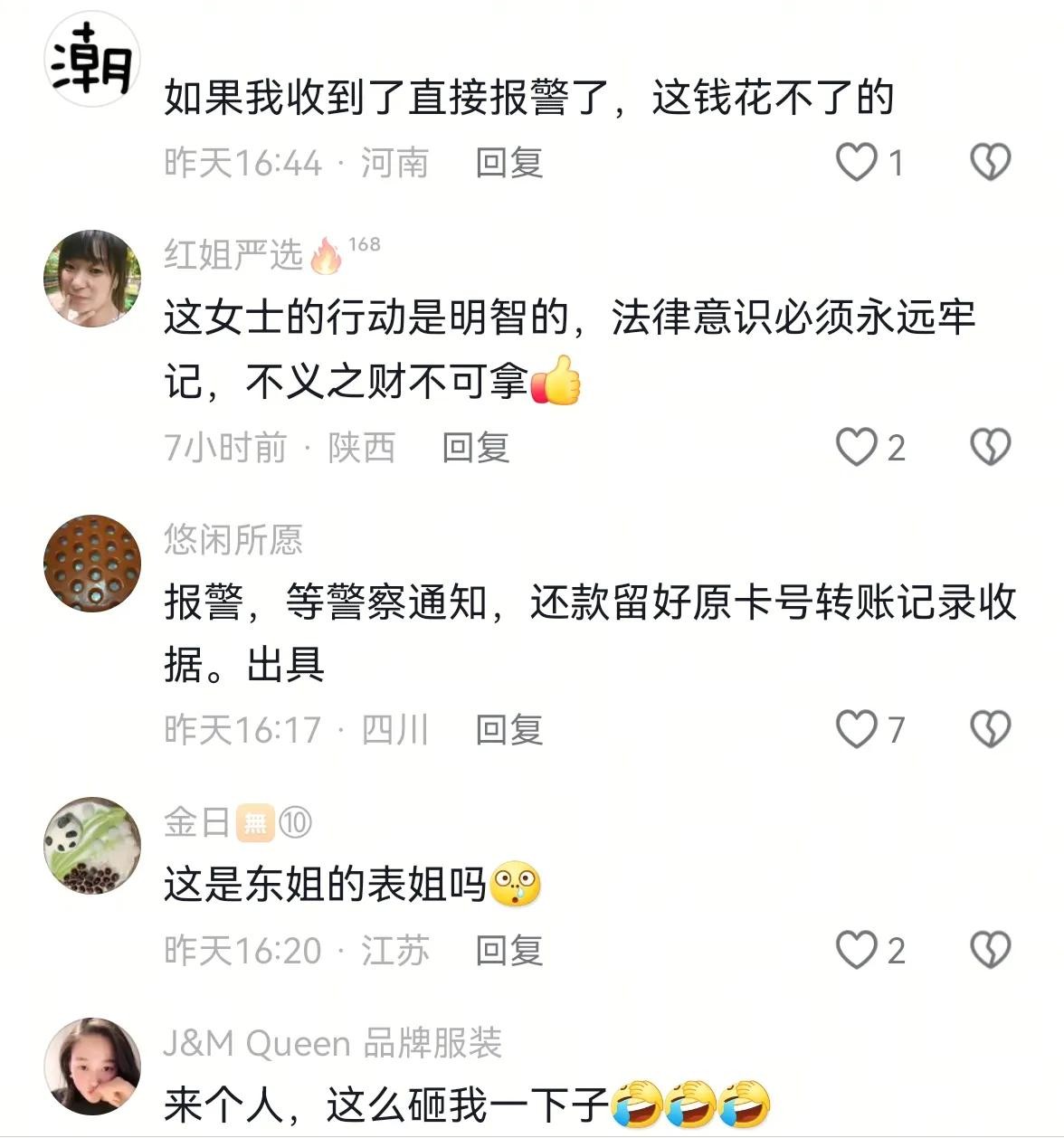View 悠闲所愿's avatar profile
Viewport: 1064px width, 1138px height.
(x=92, y=563)
